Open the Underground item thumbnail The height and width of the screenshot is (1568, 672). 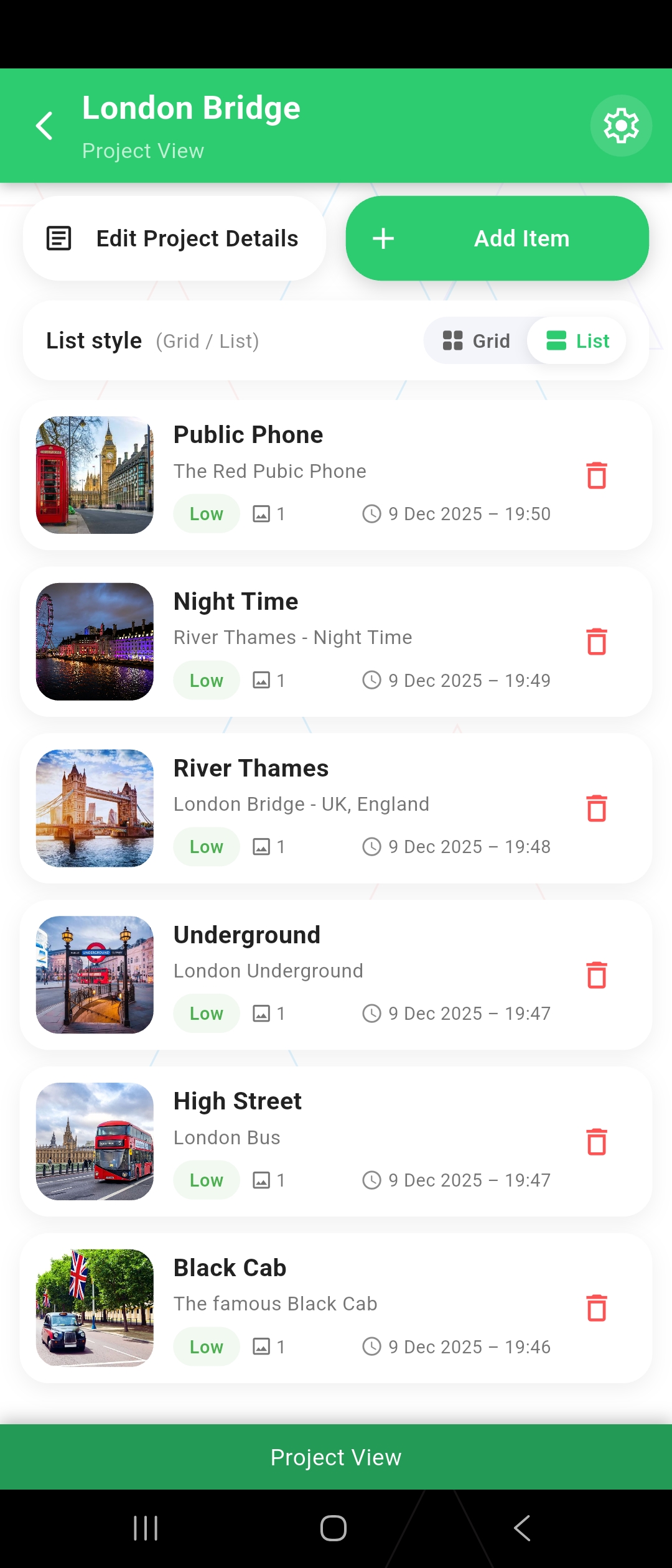pos(94,975)
